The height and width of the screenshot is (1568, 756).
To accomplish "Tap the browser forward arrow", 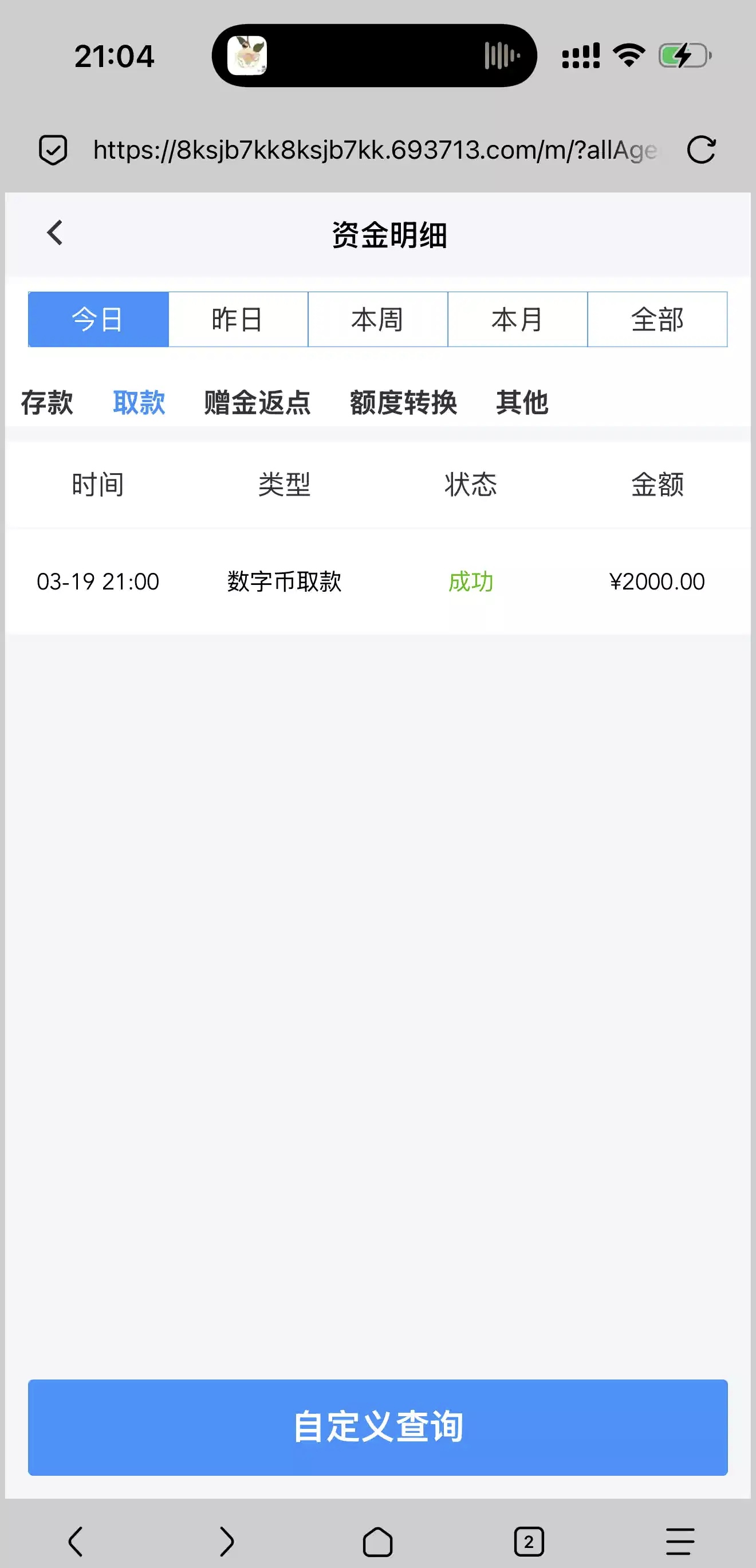I will 226,1541.
